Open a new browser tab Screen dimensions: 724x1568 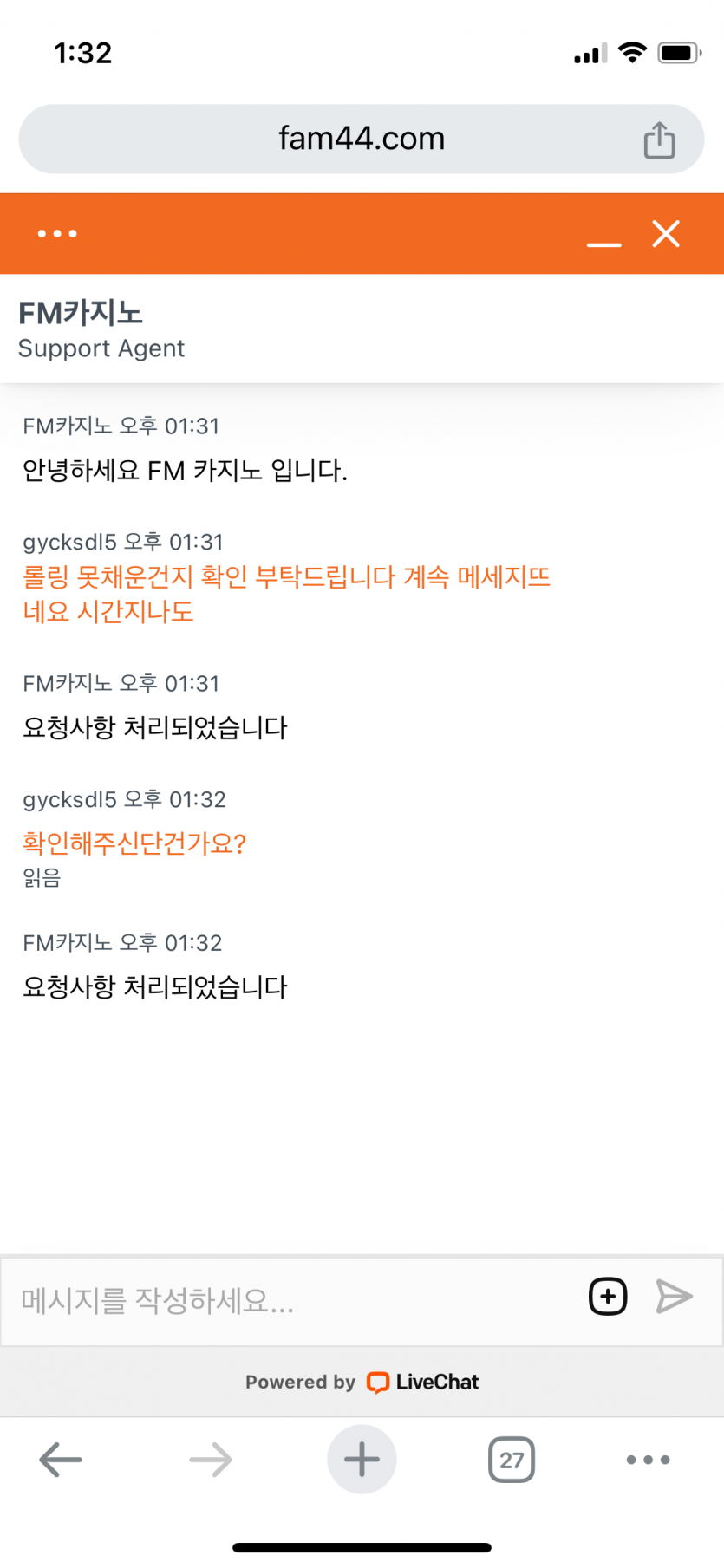click(x=362, y=1460)
